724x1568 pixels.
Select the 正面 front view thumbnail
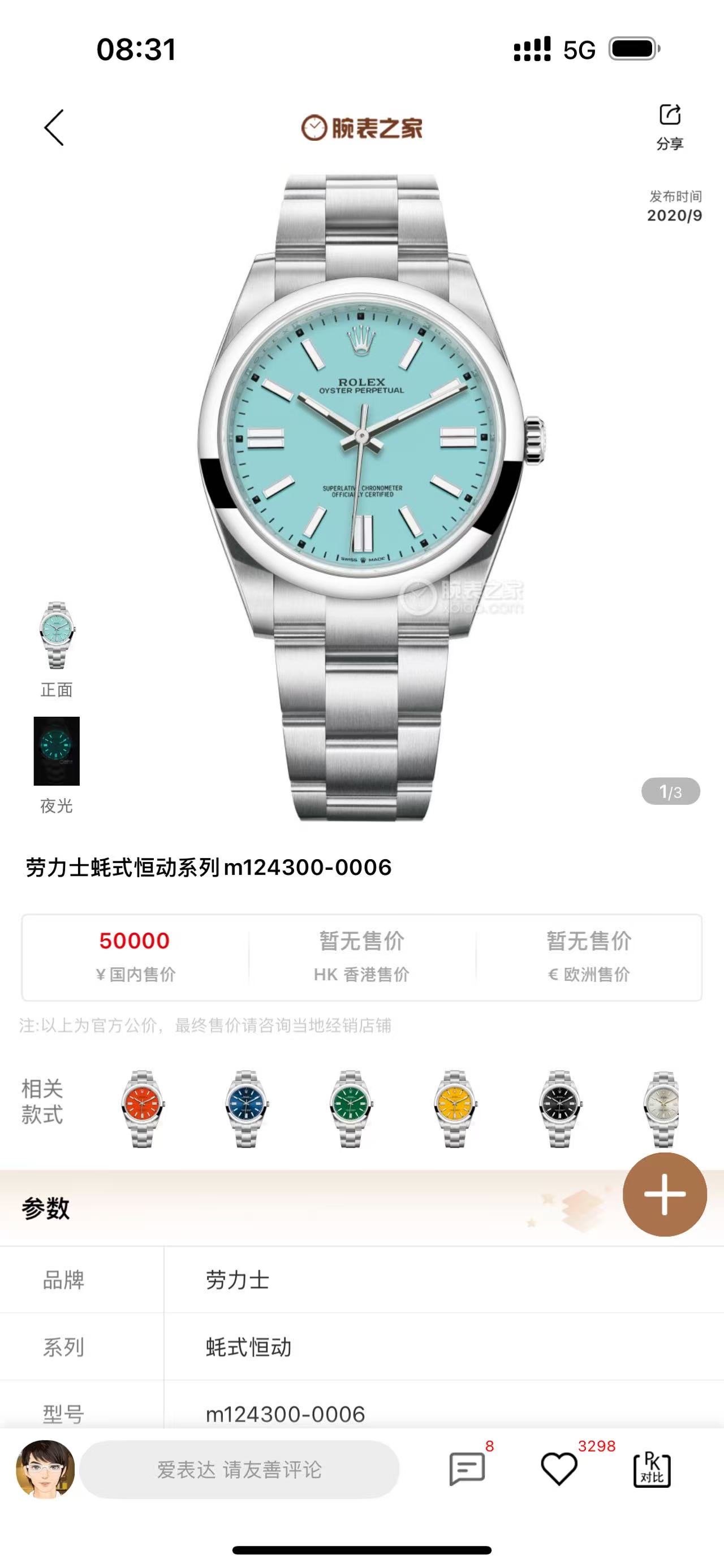(57, 636)
